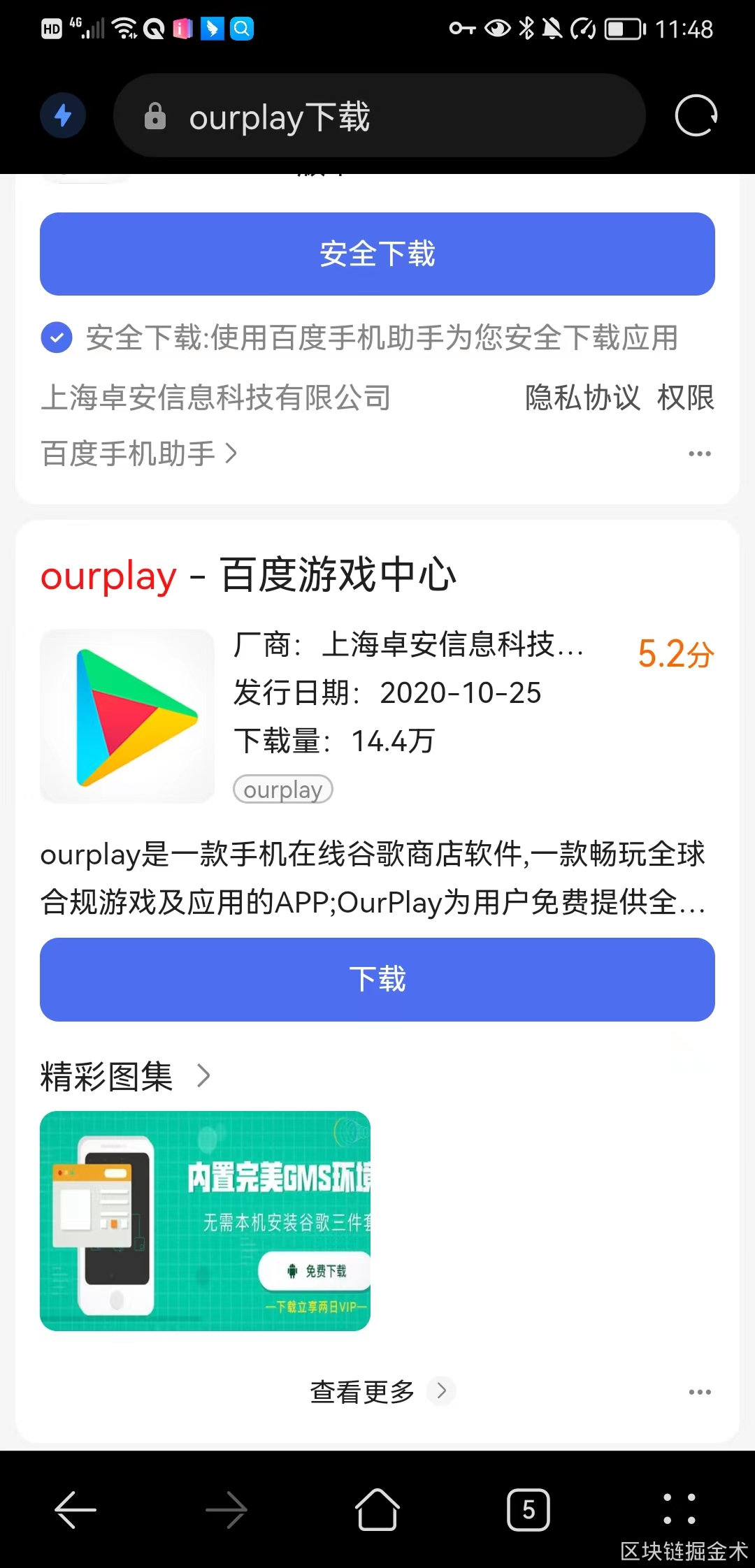The width and height of the screenshot is (755, 1568).
Task: Toggle the 安全下载 checkbox
Action: pos(57,338)
